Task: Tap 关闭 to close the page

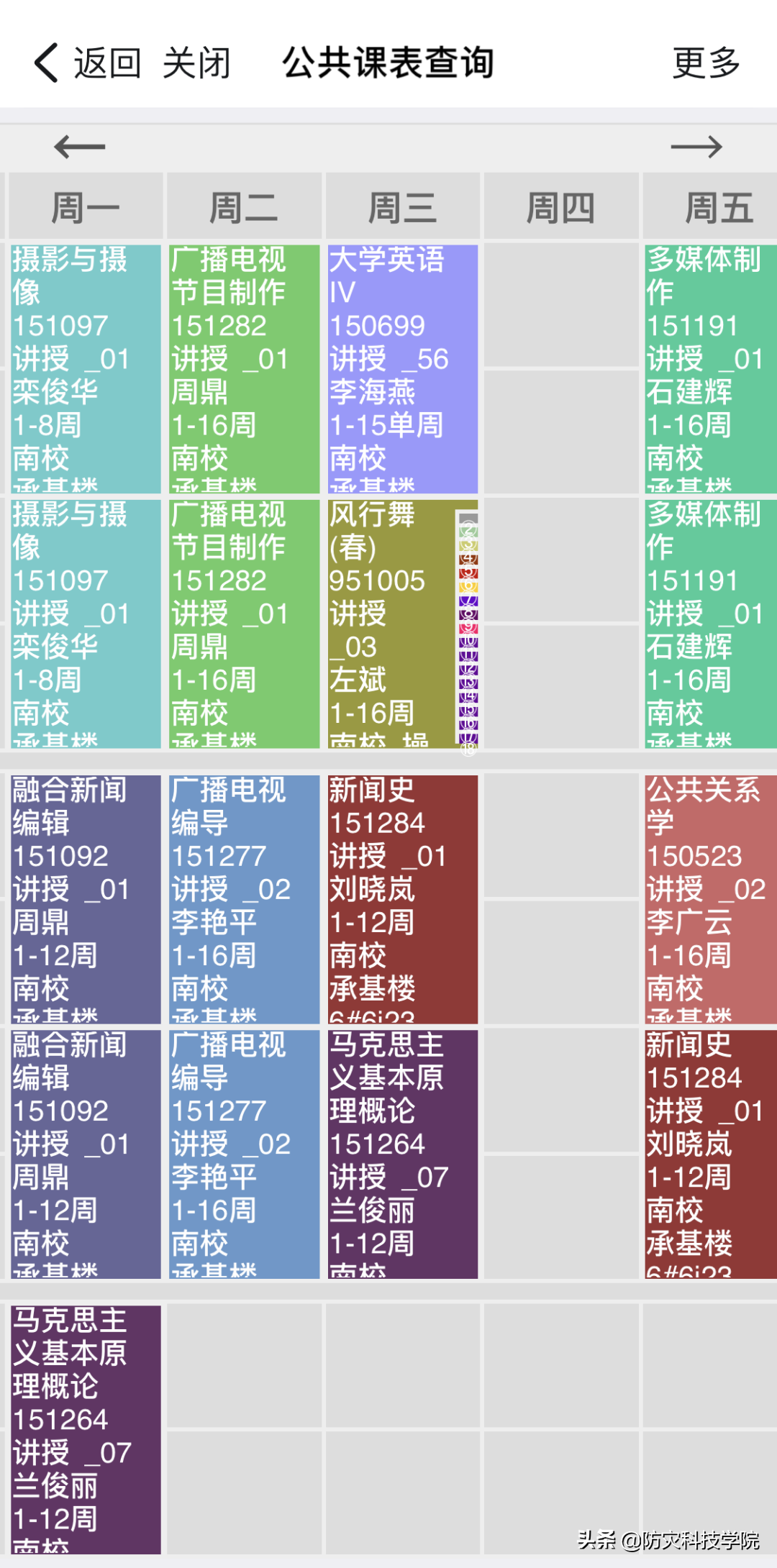Action: pos(196,63)
